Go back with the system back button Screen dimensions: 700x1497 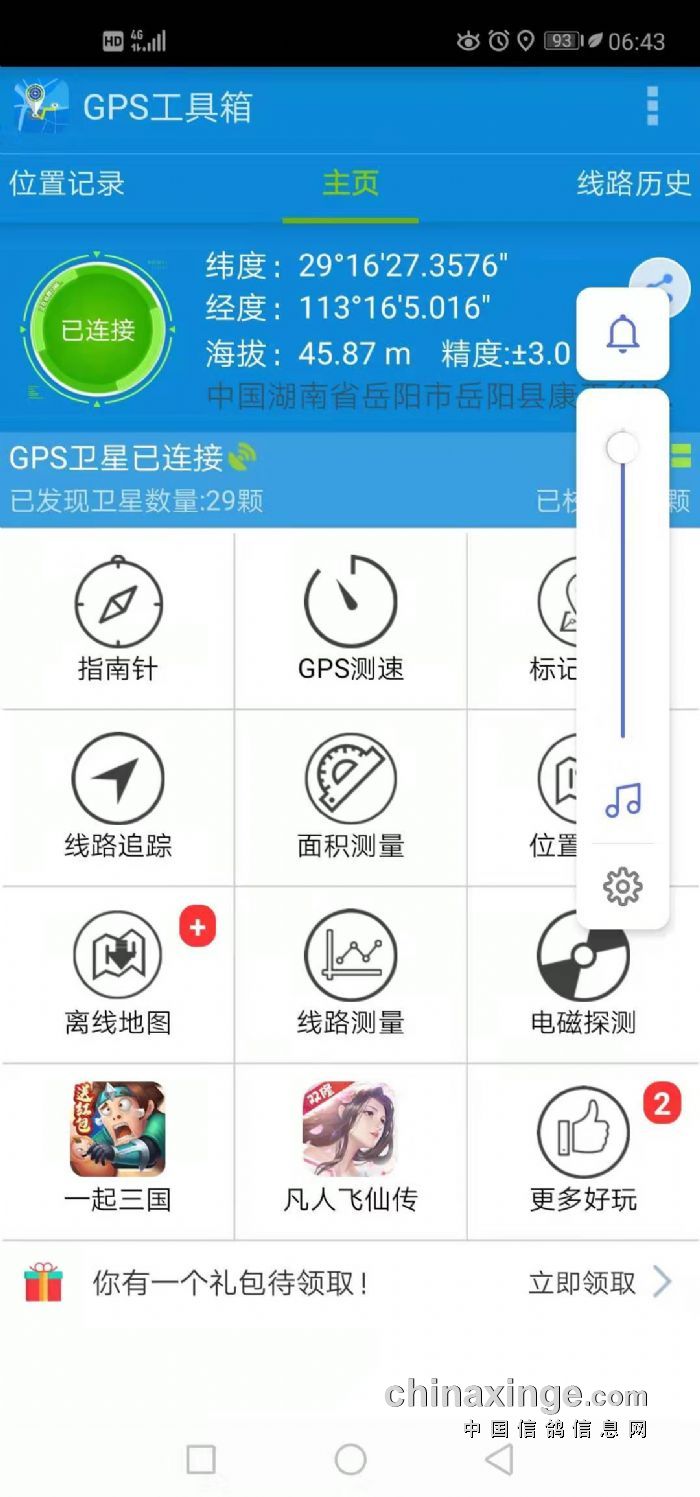point(499,1459)
